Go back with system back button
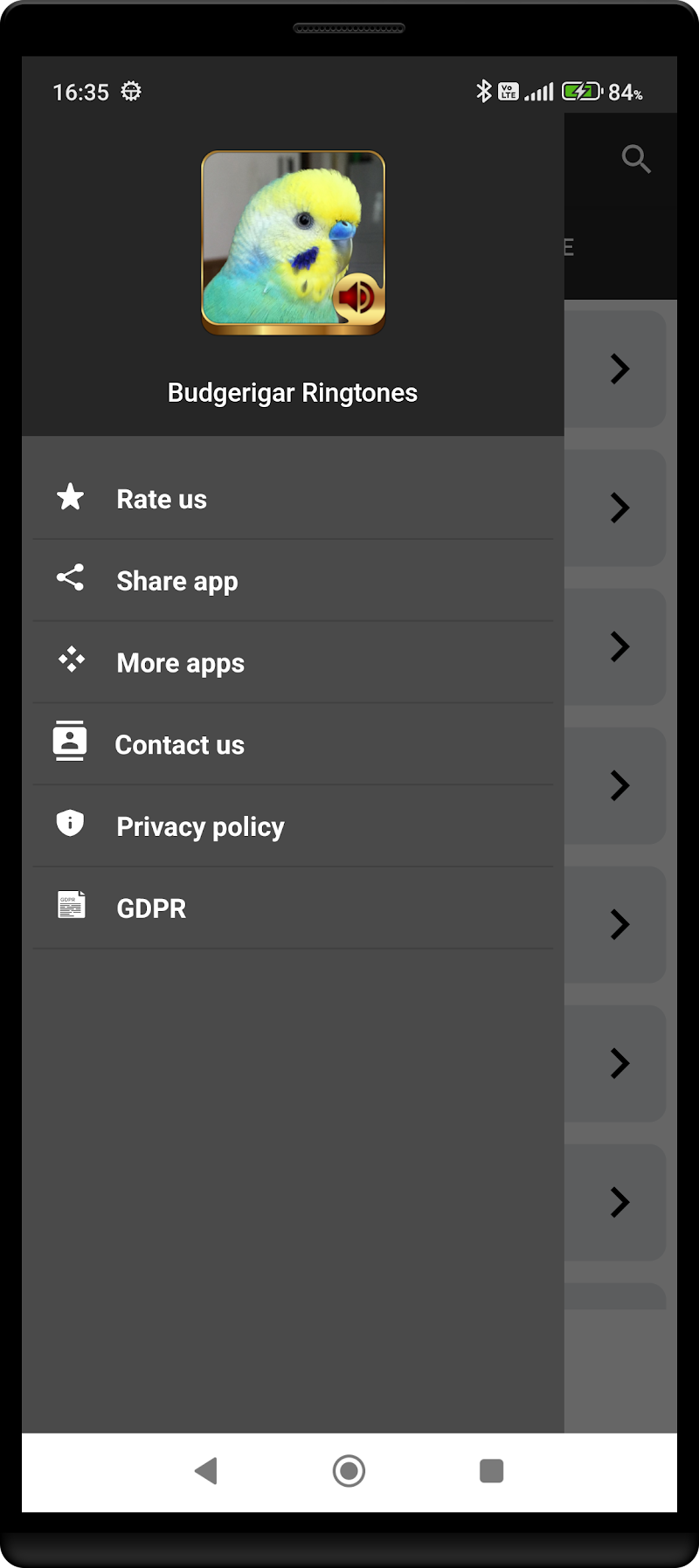Image resolution: width=699 pixels, height=1568 pixels. [x=206, y=1471]
